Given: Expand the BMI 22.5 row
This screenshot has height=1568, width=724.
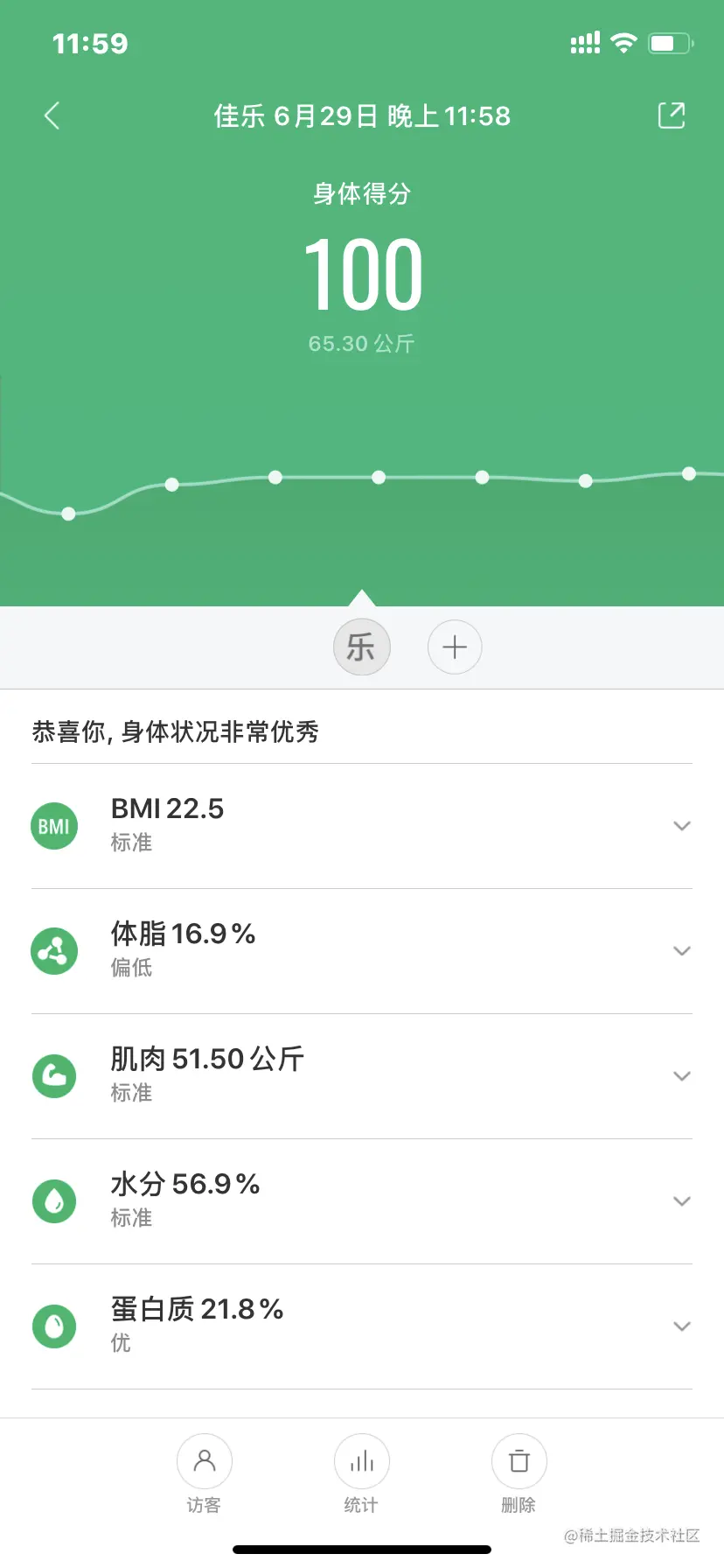Looking at the screenshot, I should [x=681, y=826].
